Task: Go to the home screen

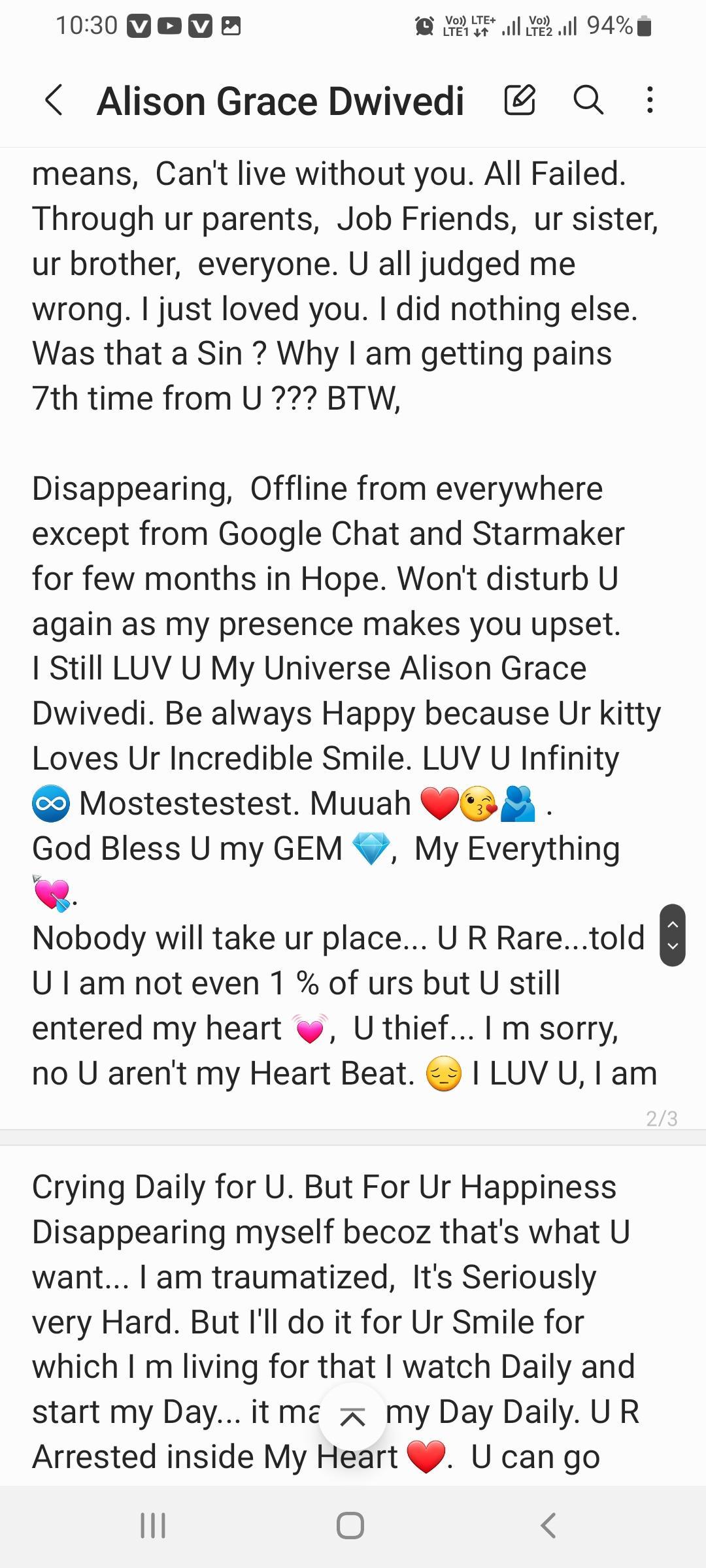Action: (x=350, y=1526)
